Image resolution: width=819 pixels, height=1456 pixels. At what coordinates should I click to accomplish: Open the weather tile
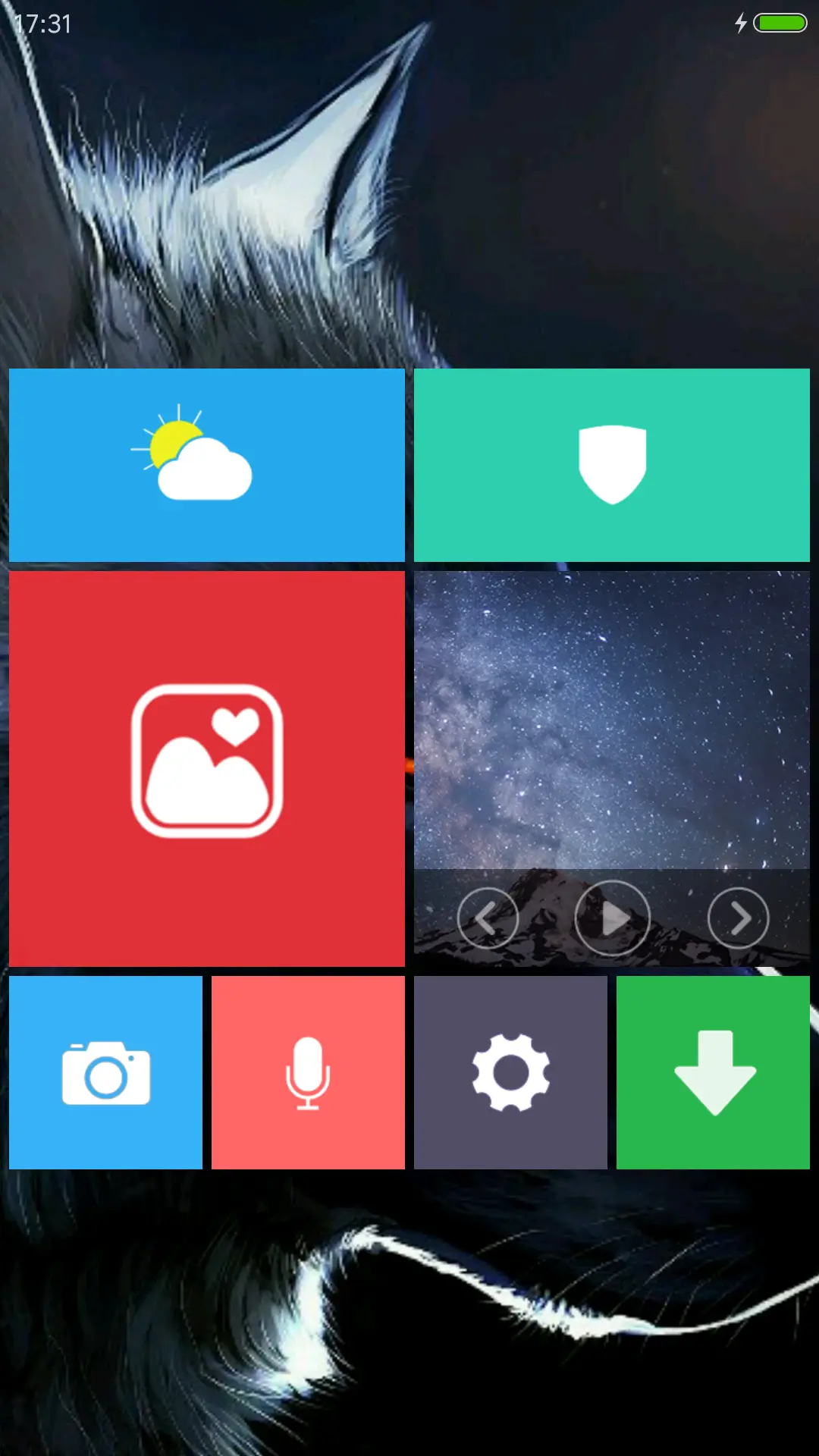pyautogui.click(x=206, y=465)
